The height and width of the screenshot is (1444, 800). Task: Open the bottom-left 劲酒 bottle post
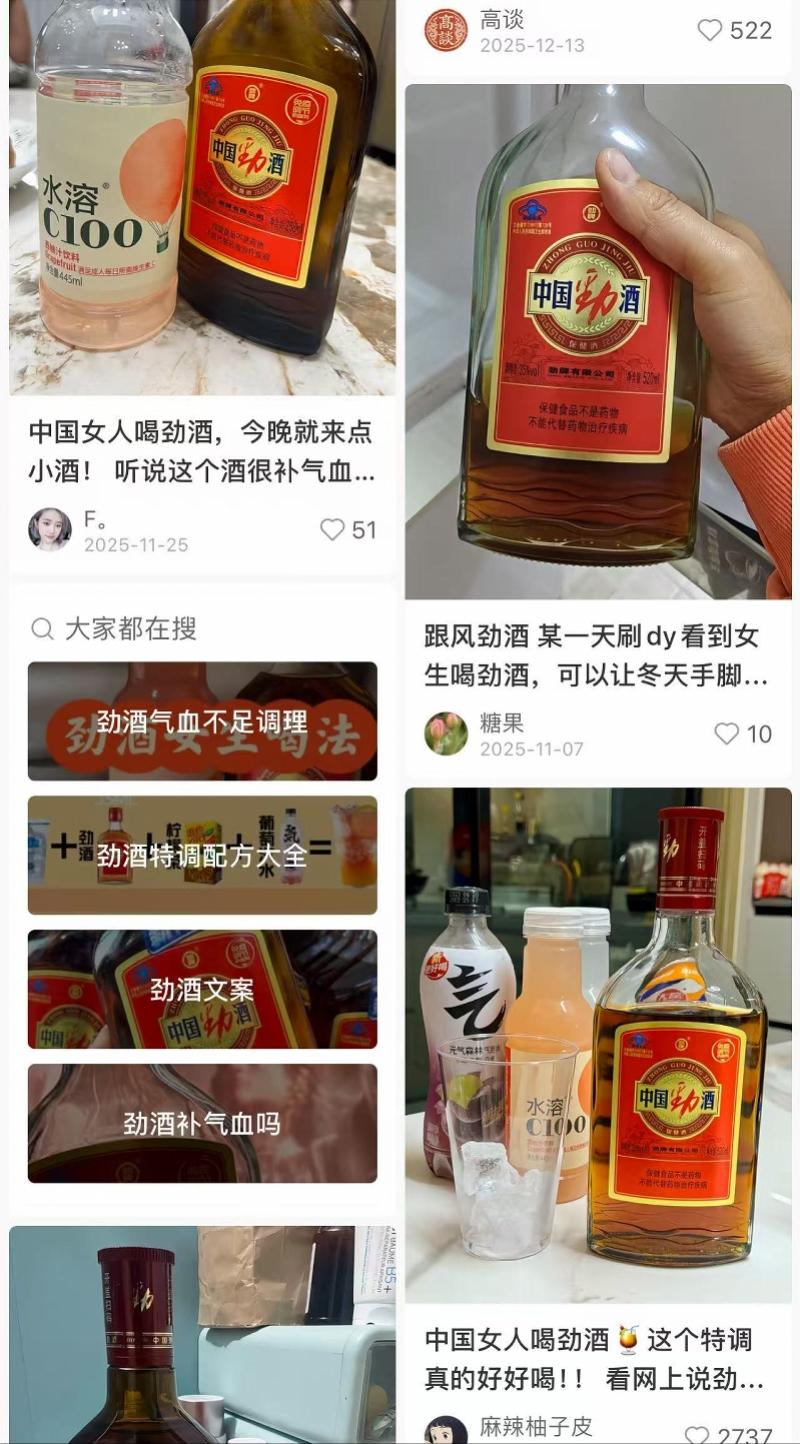point(202,1335)
